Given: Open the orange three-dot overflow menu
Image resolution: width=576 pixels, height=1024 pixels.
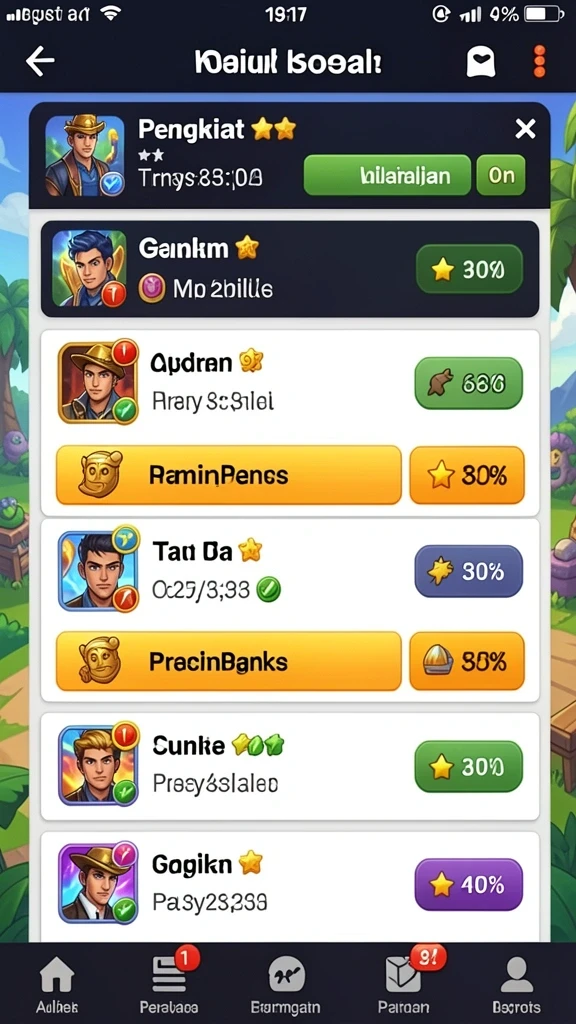Looking at the screenshot, I should 539,62.
